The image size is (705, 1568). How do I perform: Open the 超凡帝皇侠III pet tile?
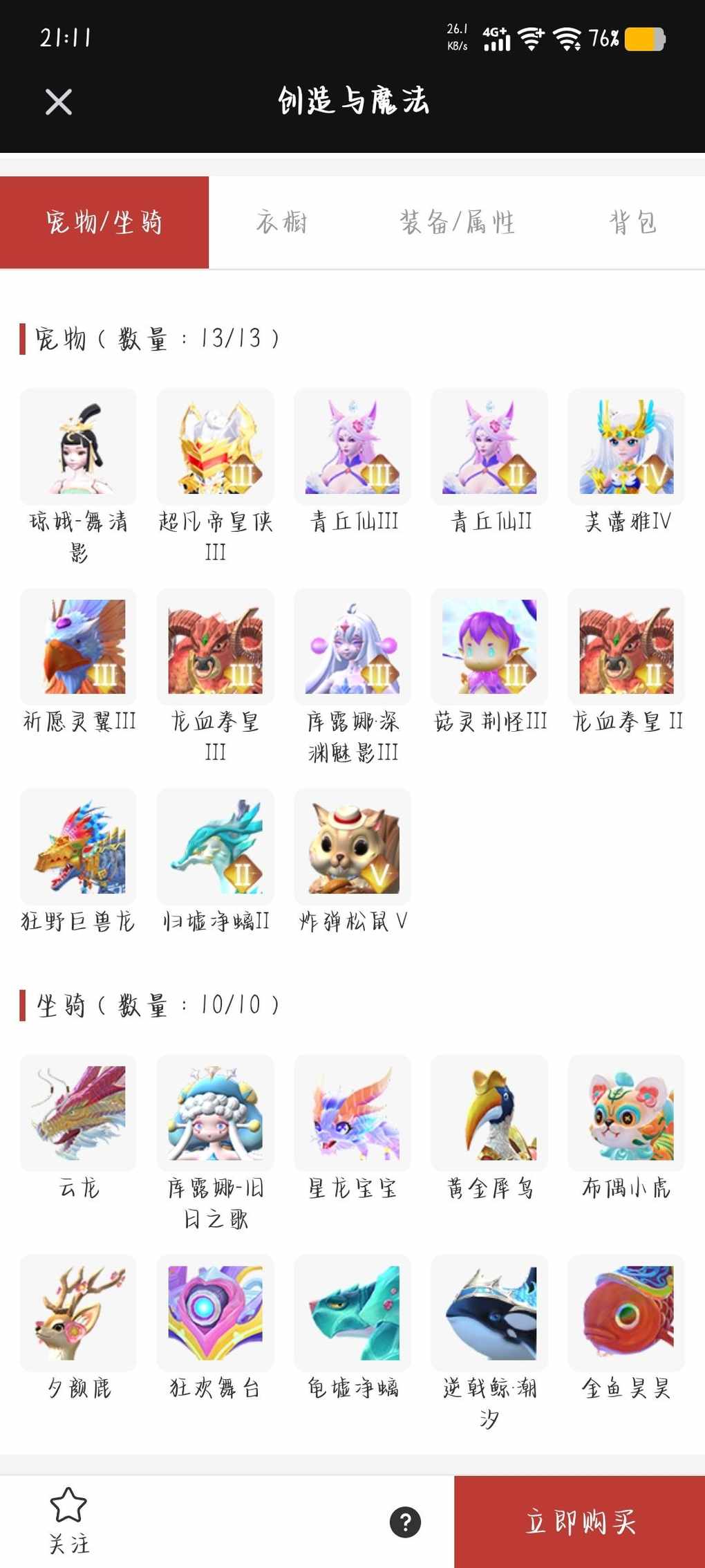click(x=215, y=447)
